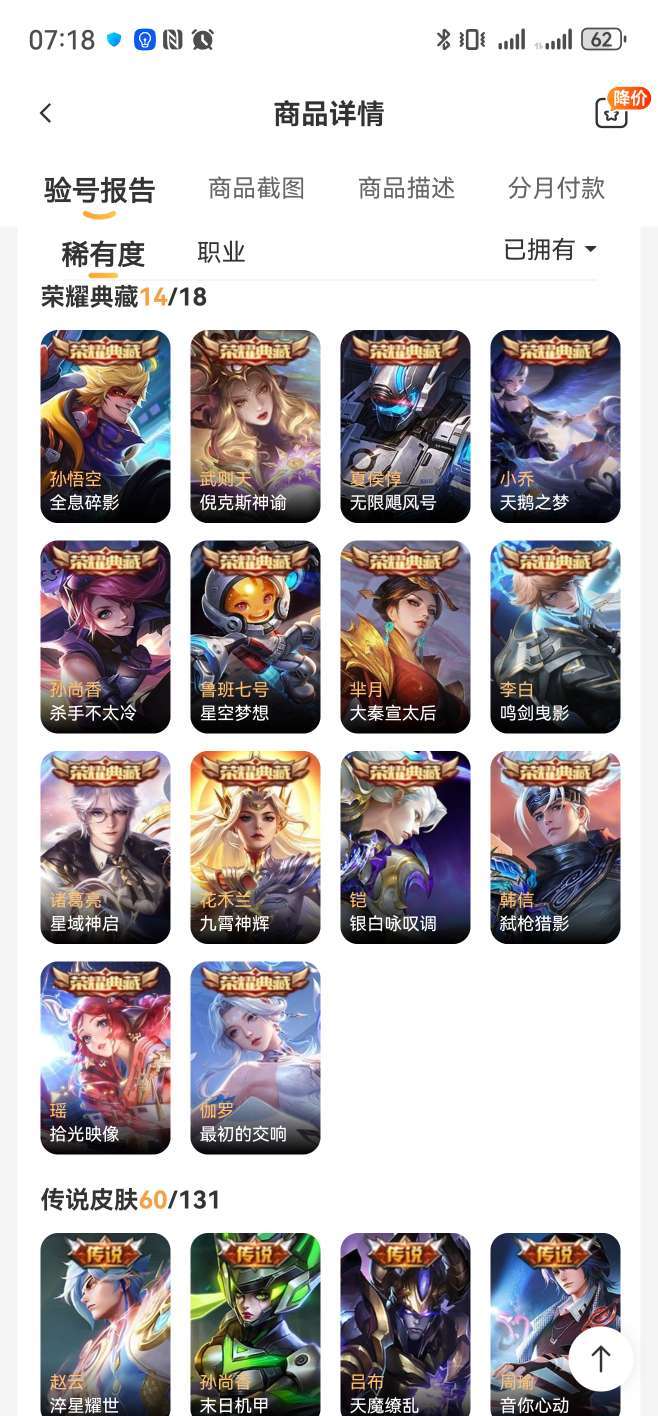The width and height of the screenshot is (658, 1416).
Task: Open 李白 鸣剑曳影 skin card
Action: pos(555,637)
